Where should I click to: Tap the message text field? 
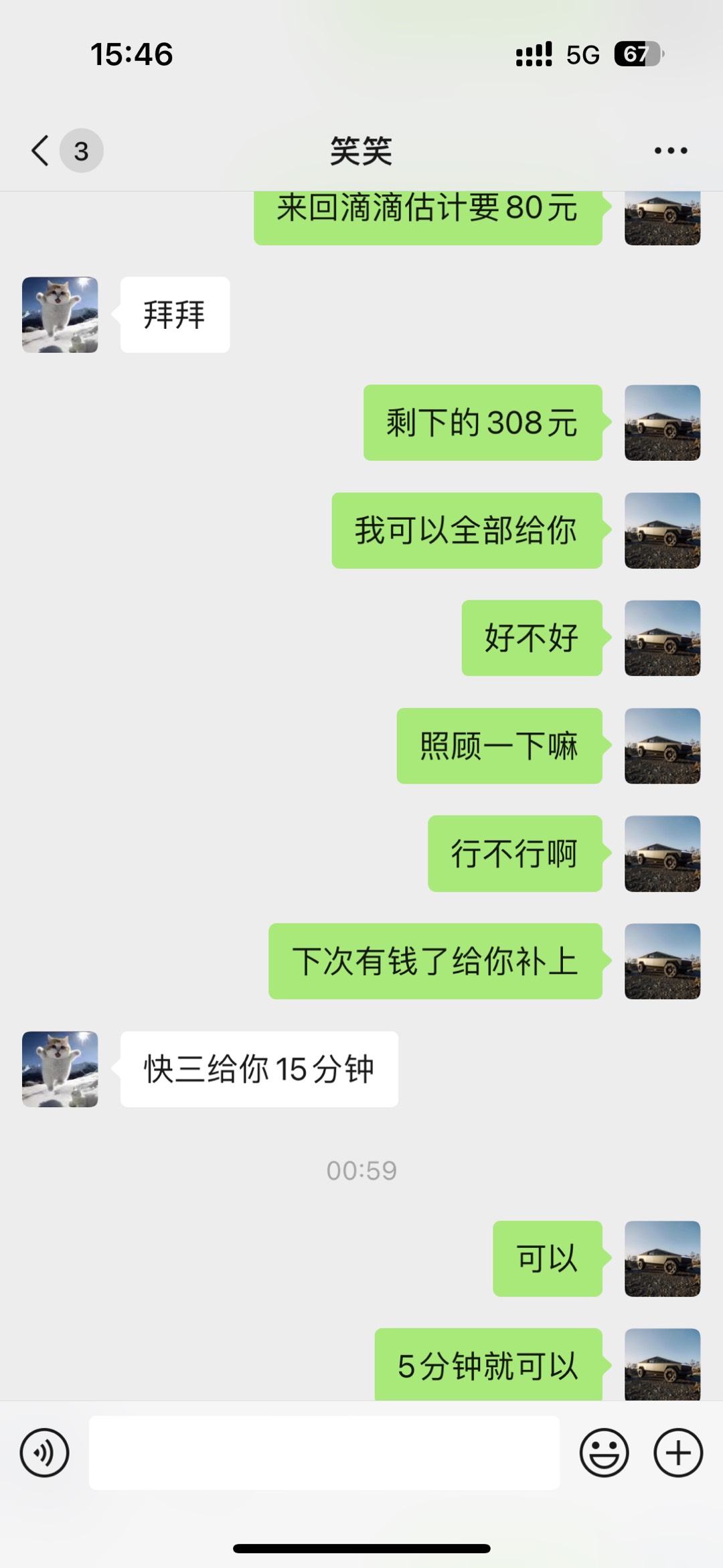(x=324, y=1453)
